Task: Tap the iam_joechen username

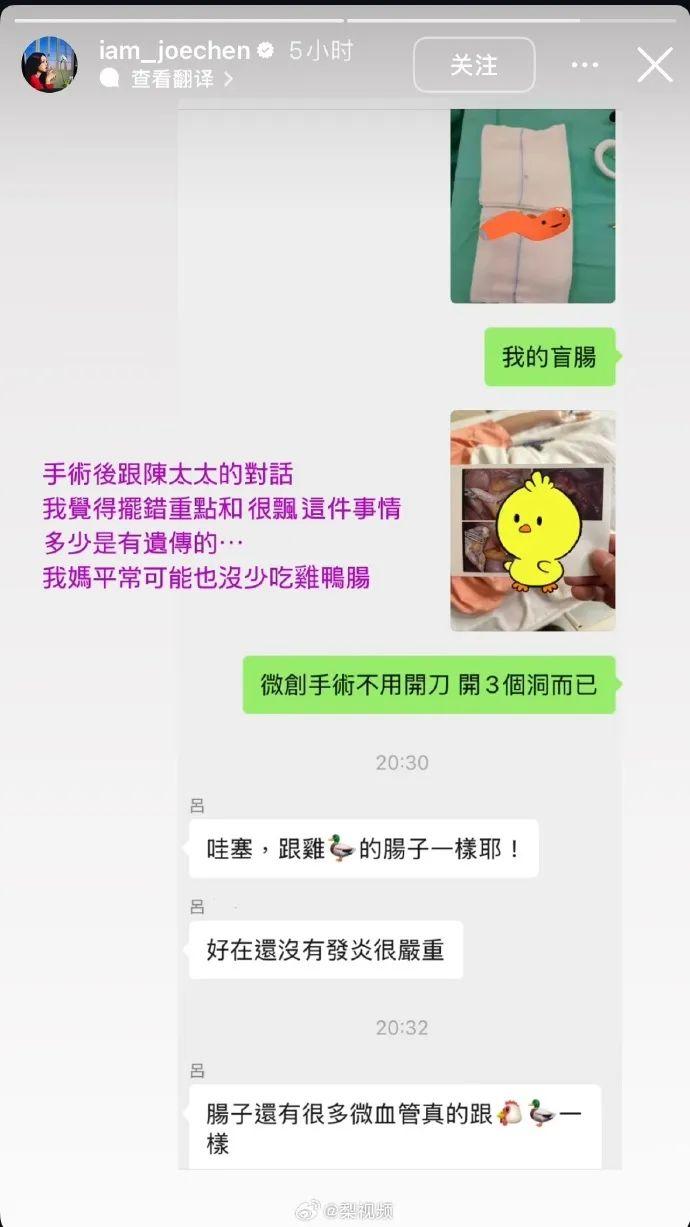Action: pos(175,50)
